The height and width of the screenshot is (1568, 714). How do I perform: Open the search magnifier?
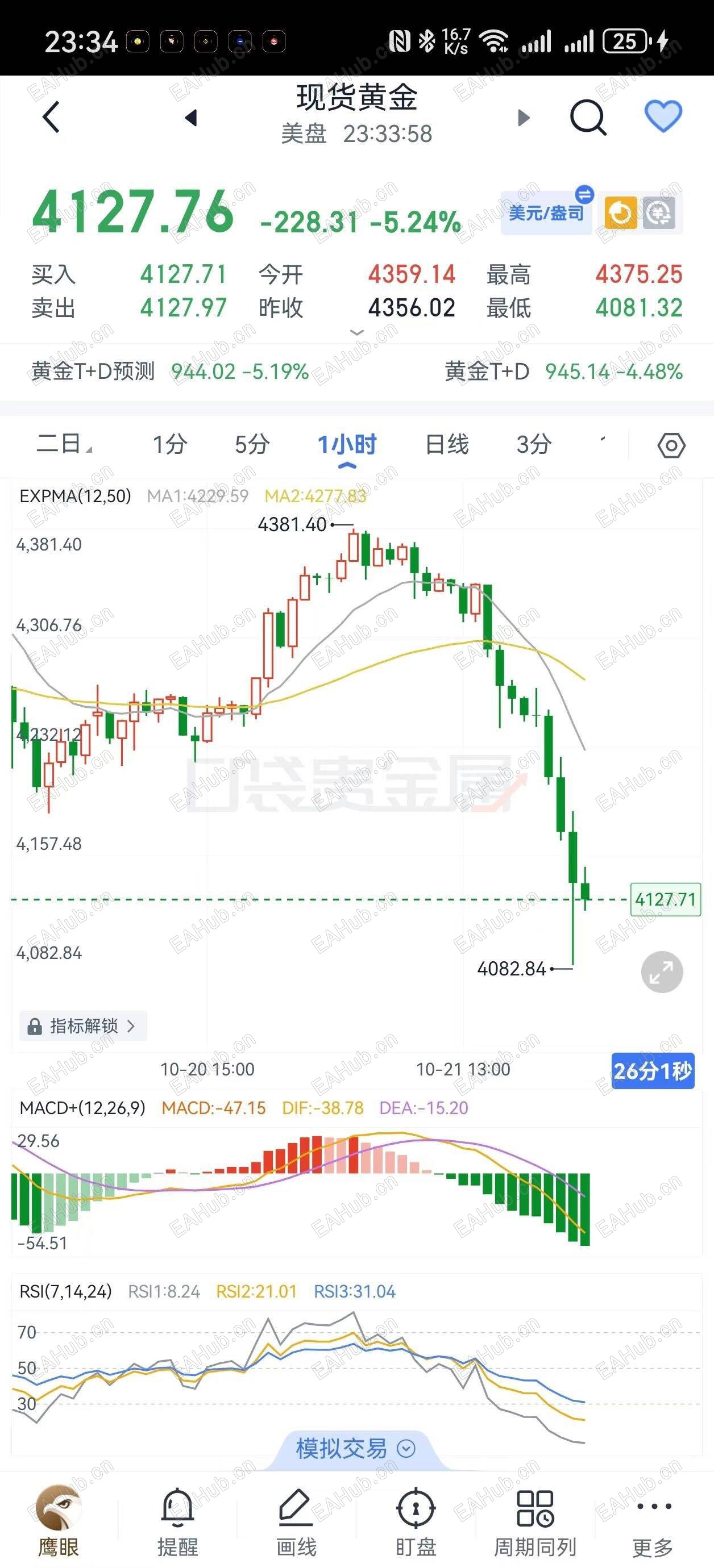pyautogui.click(x=588, y=118)
